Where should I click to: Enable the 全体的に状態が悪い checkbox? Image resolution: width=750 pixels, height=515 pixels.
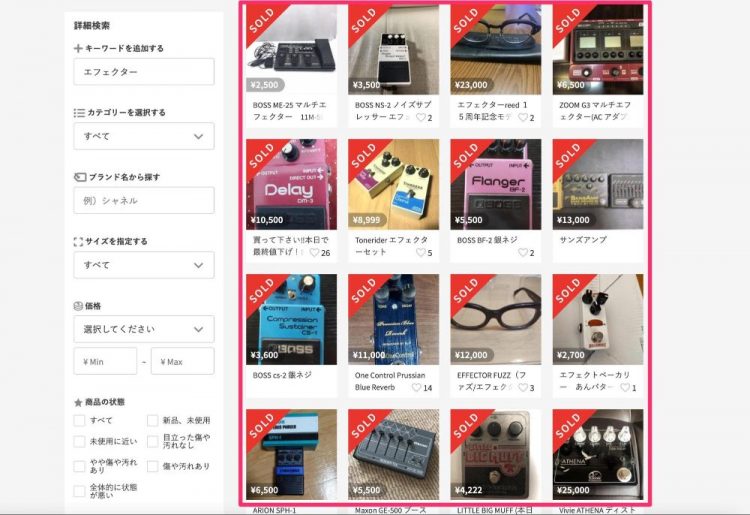point(80,491)
